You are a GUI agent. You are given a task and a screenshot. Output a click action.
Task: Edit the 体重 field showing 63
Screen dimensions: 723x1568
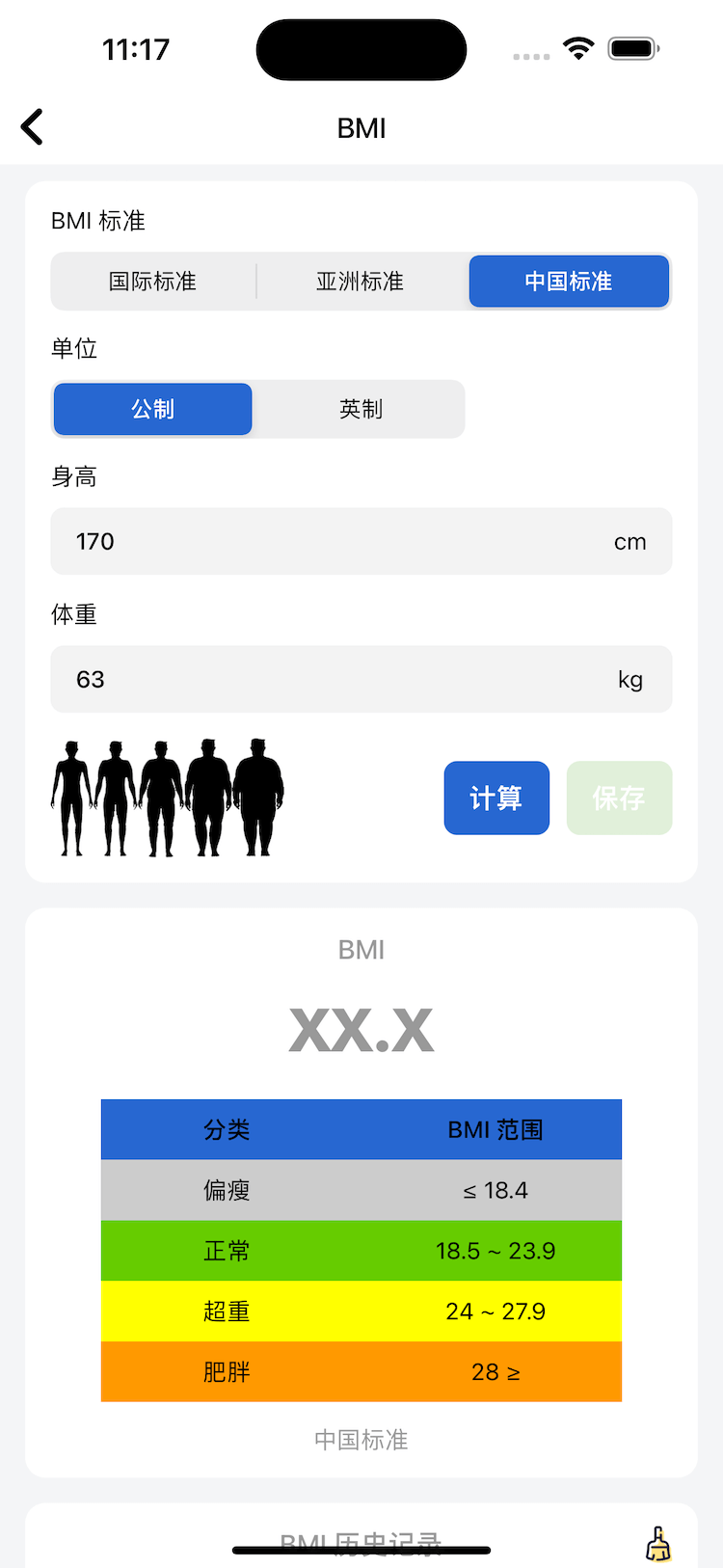point(328,679)
